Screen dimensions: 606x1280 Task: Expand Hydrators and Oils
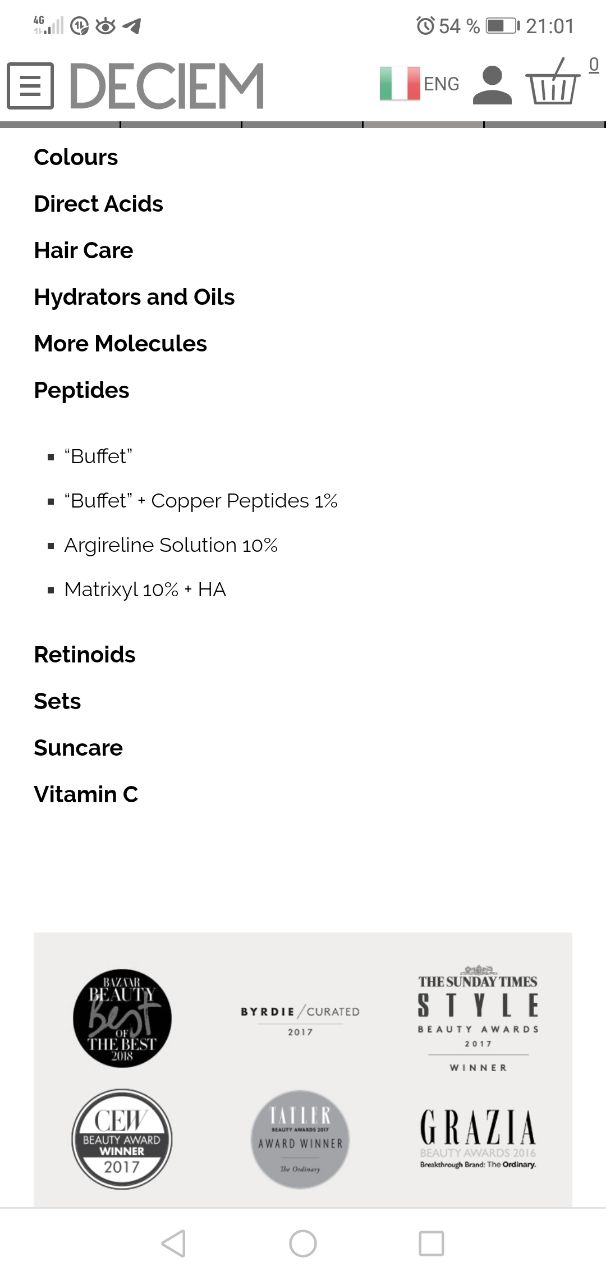[x=134, y=297]
